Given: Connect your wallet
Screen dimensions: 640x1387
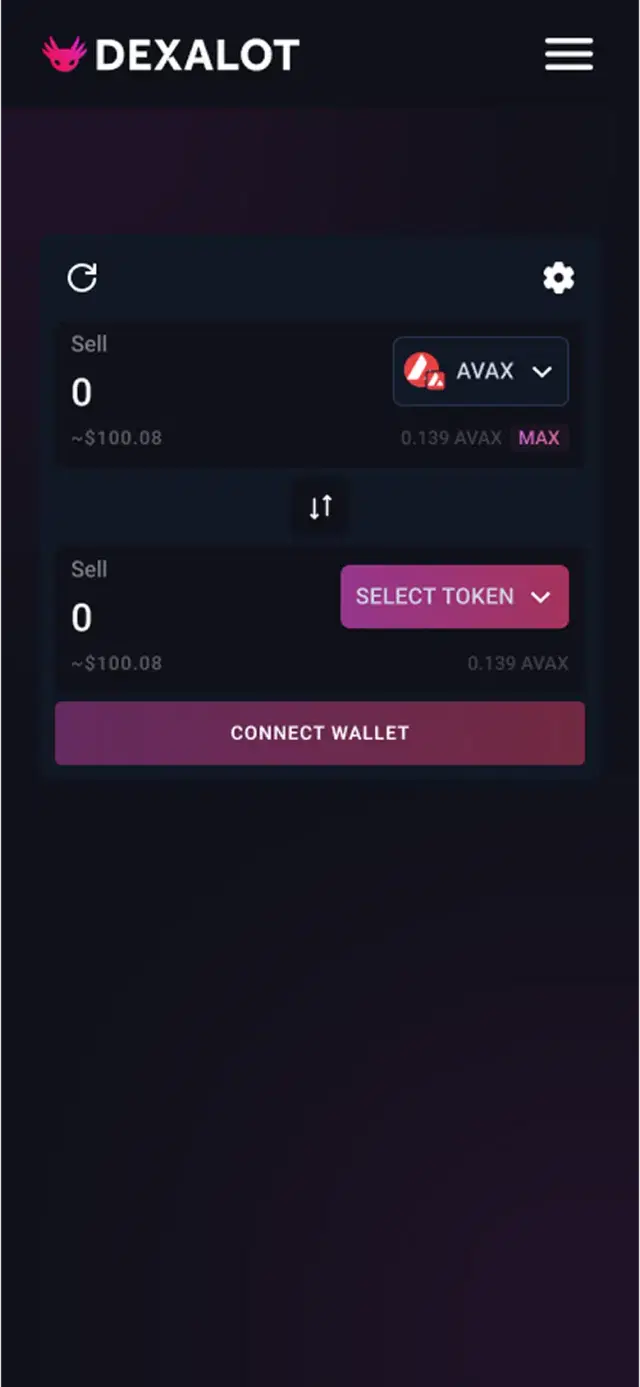Looking at the screenshot, I should point(320,733).
